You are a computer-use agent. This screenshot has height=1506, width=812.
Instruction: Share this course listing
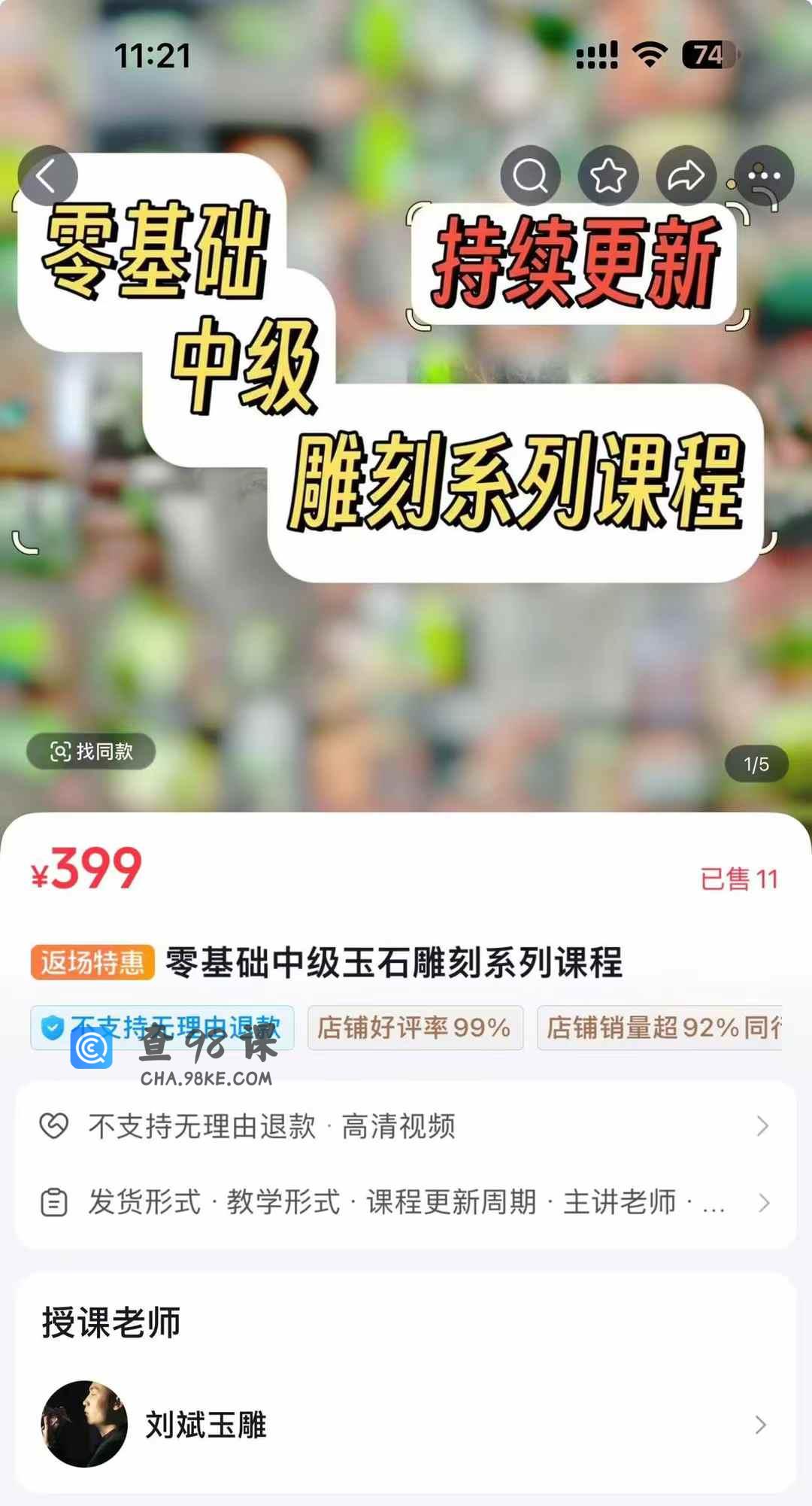686,176
